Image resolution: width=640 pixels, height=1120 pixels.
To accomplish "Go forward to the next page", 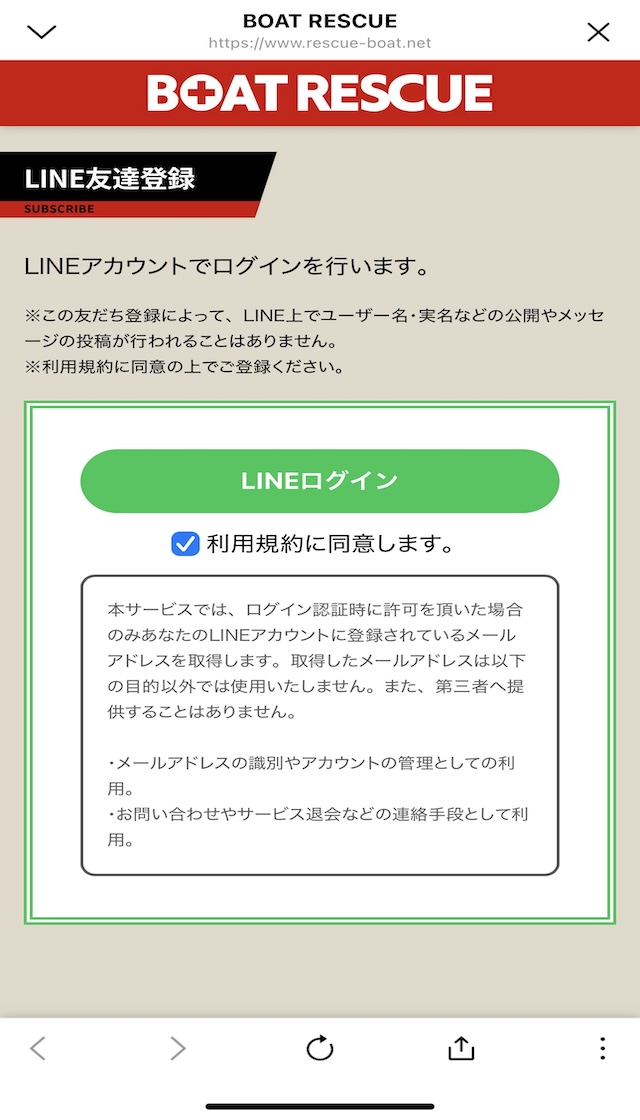I will (178, 1048).
